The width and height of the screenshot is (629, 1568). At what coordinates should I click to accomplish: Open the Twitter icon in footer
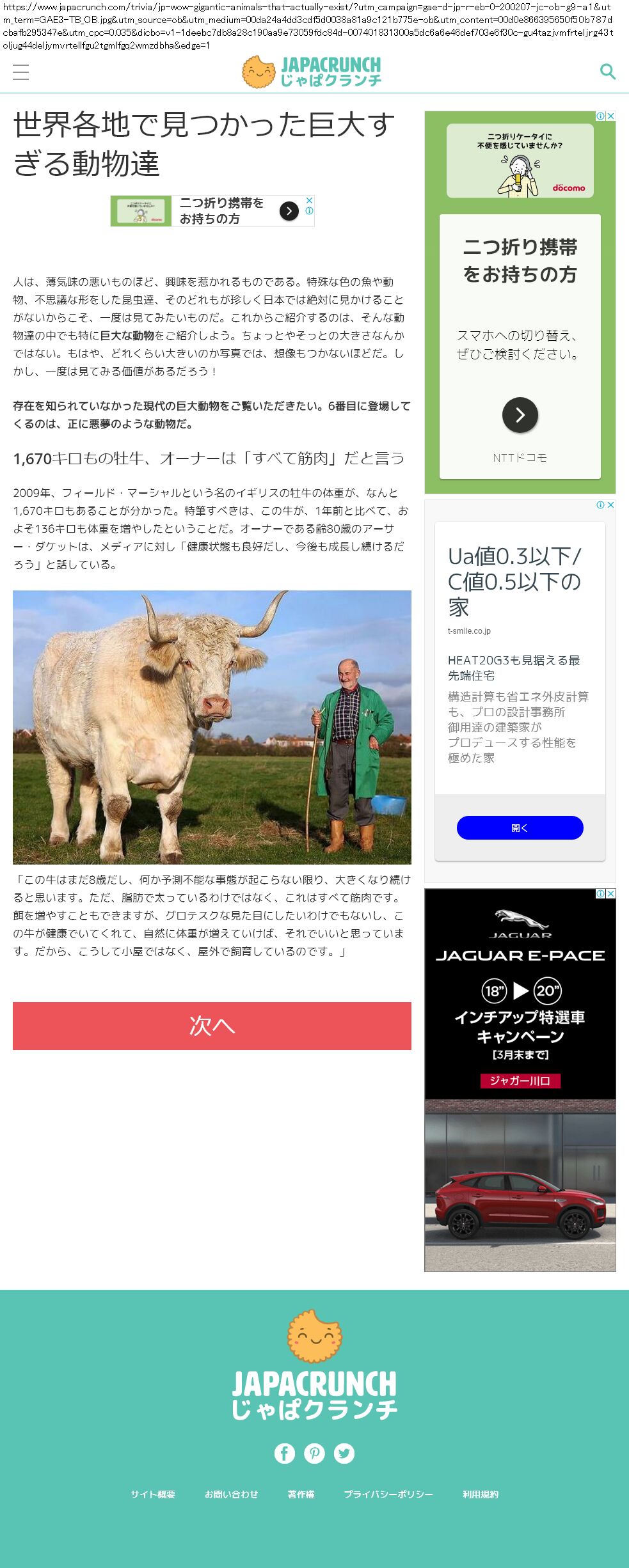tap(344, 1454)
